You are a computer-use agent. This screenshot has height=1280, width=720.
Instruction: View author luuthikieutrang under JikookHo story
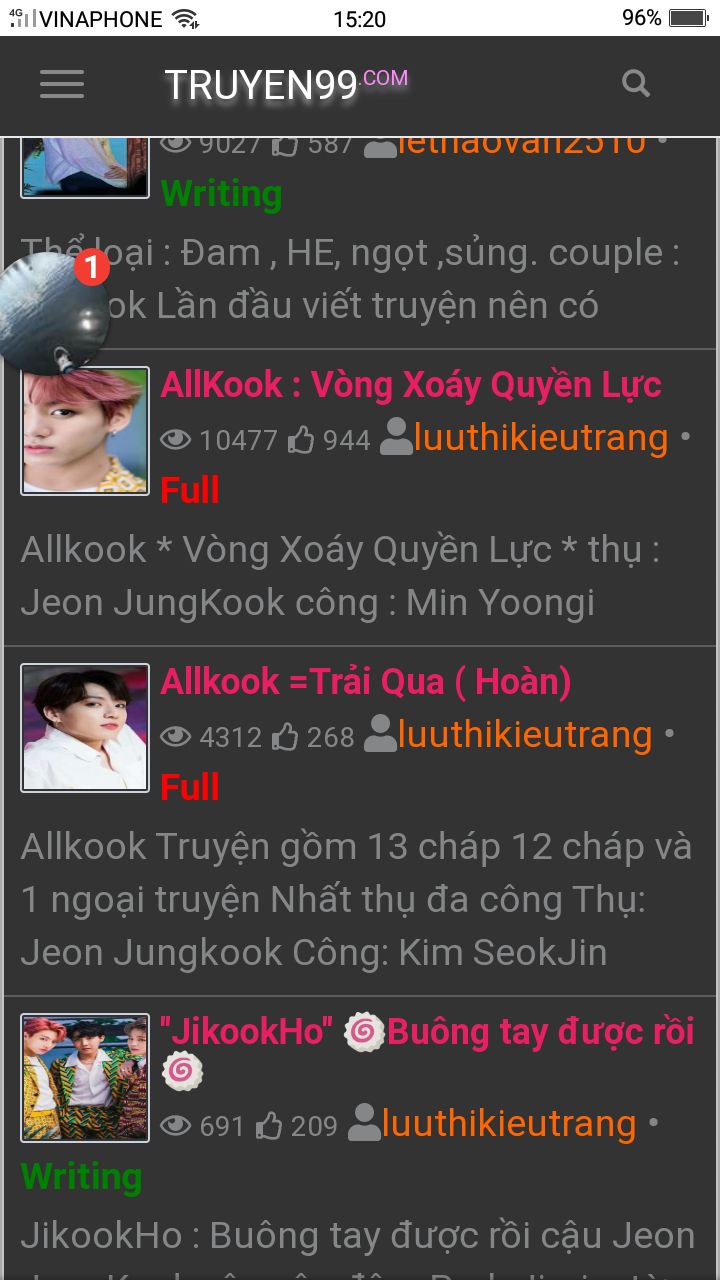508,1124
